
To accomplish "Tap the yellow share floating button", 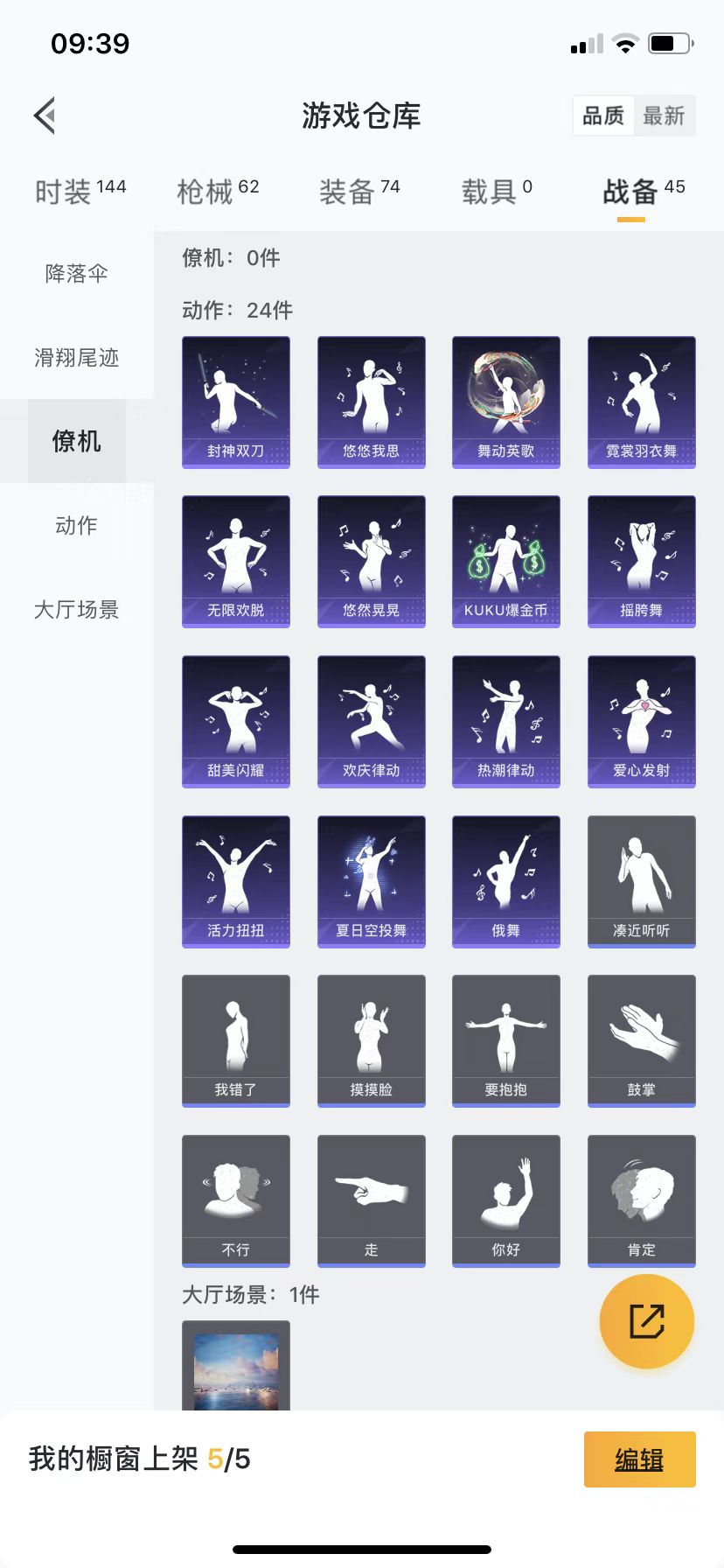I will pos(647,1321).
